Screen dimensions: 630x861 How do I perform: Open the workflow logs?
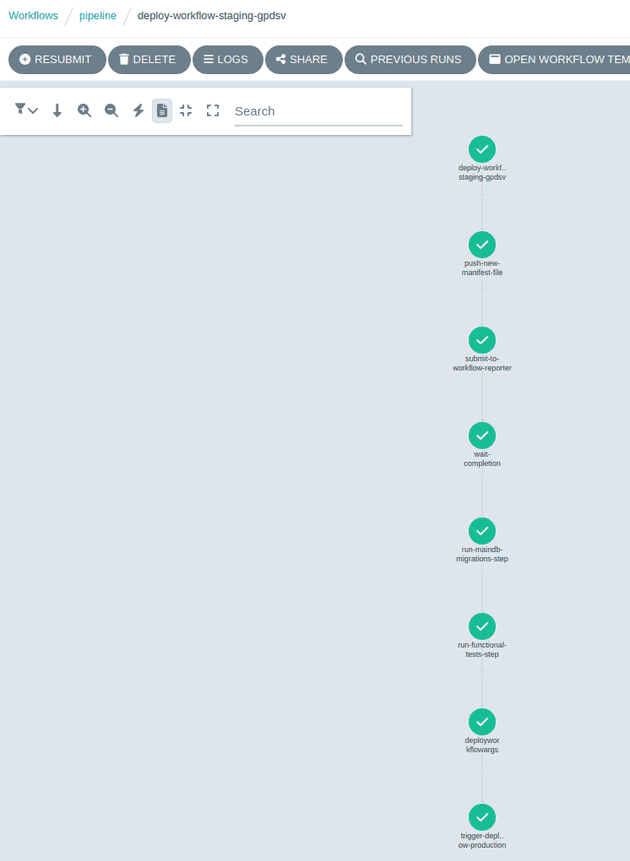click(225, 60)
